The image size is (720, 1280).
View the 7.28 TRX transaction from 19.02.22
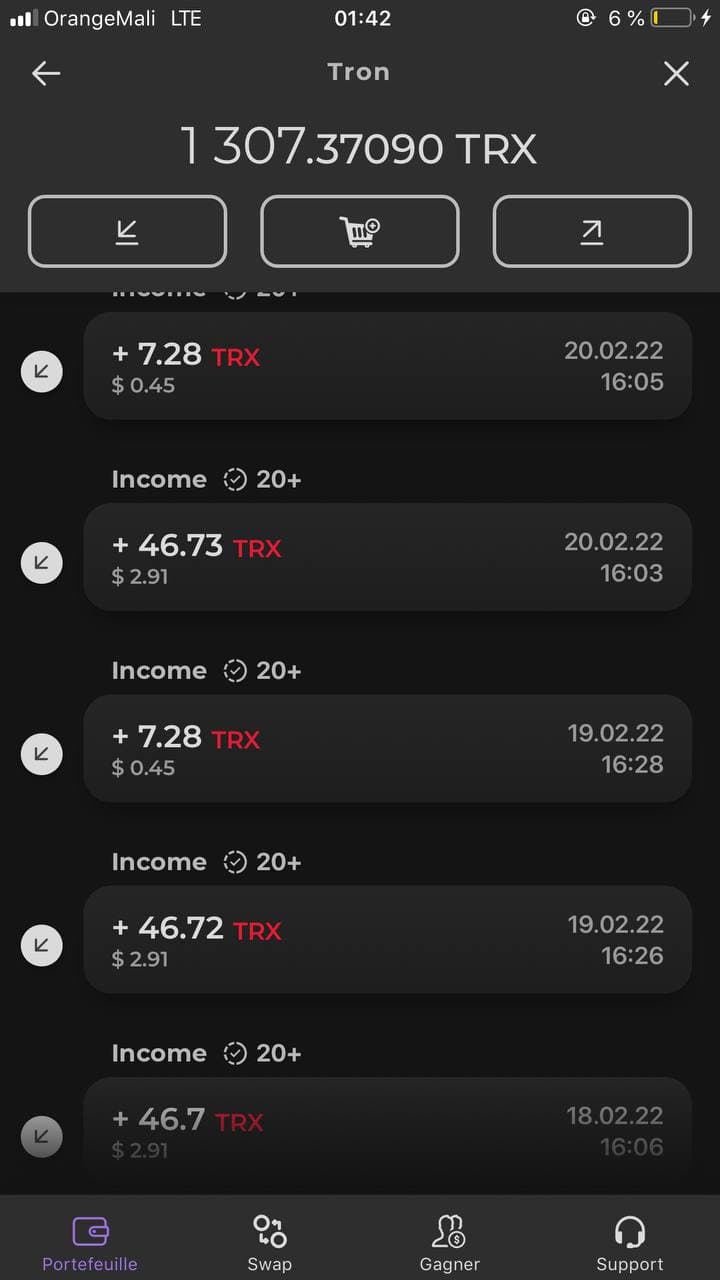387,748
